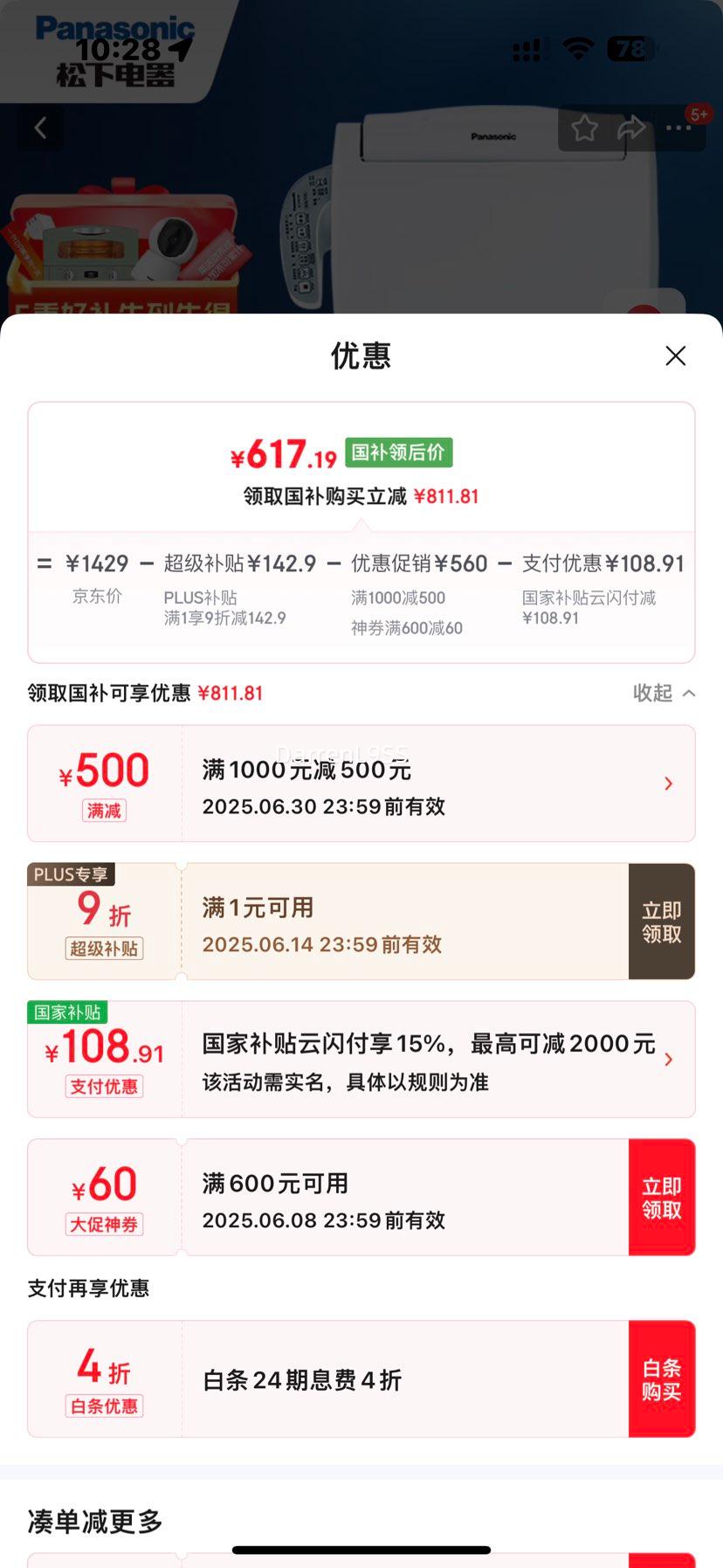Tap 白条购买 for the installment discount
The height and width of the screenshot is (1568, 723).
point(661,1379)
